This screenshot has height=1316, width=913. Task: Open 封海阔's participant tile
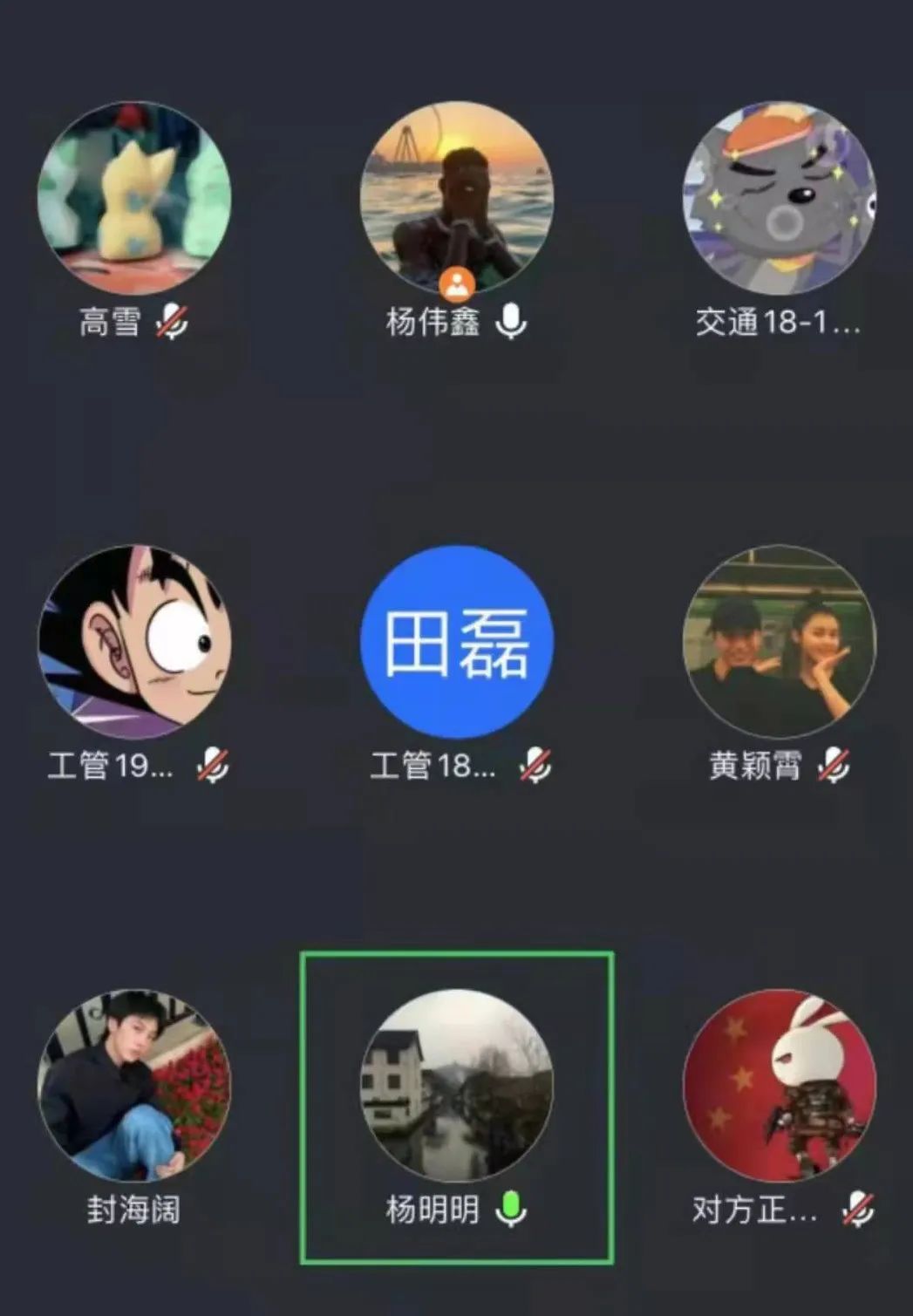133,1085
